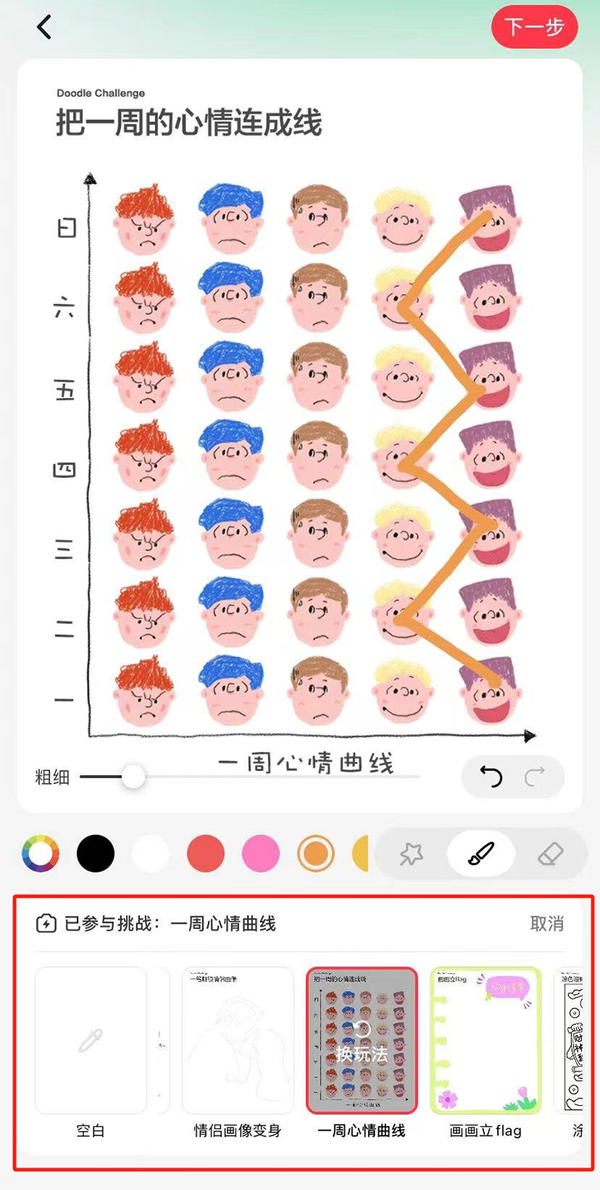
Task: Switch to the star sticker tool
Action: pos(411,854)
